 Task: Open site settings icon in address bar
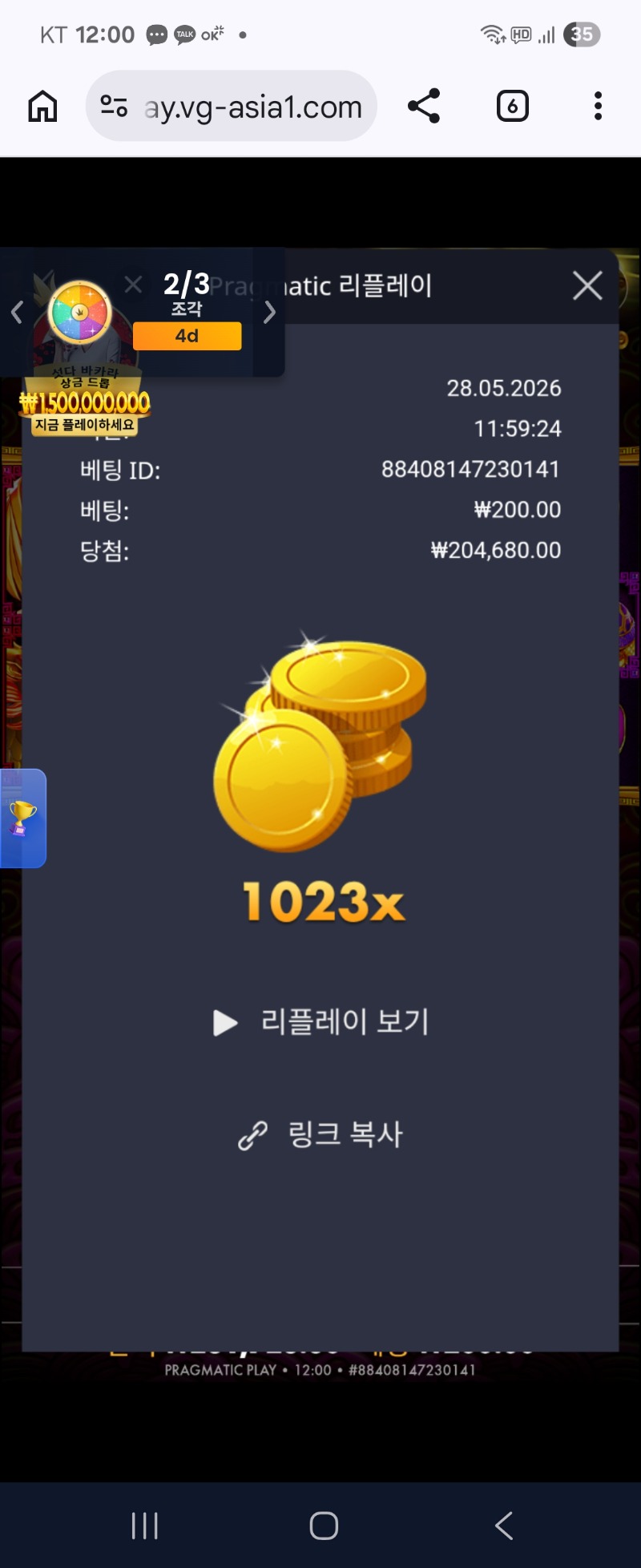(114, 106)
